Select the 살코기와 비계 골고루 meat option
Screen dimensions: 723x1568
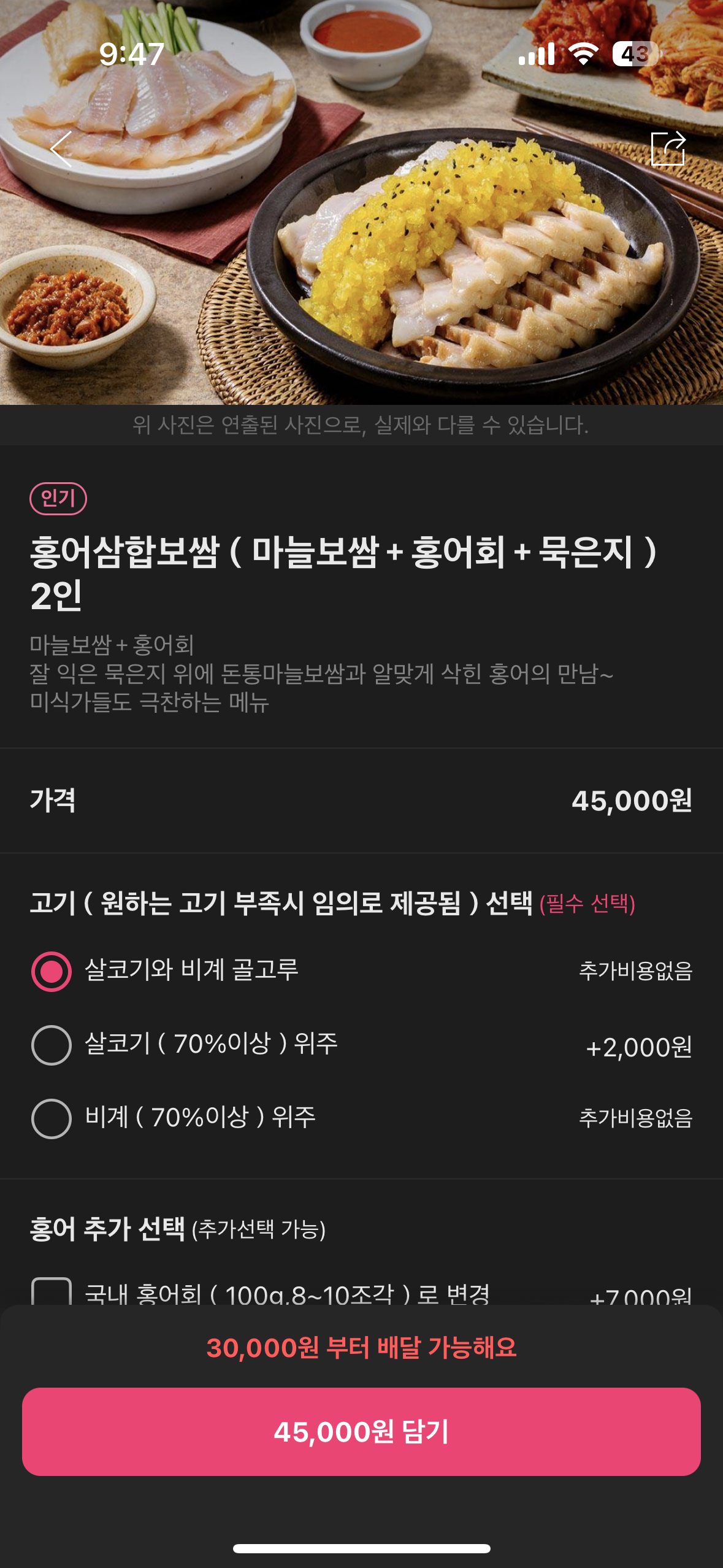361,971
